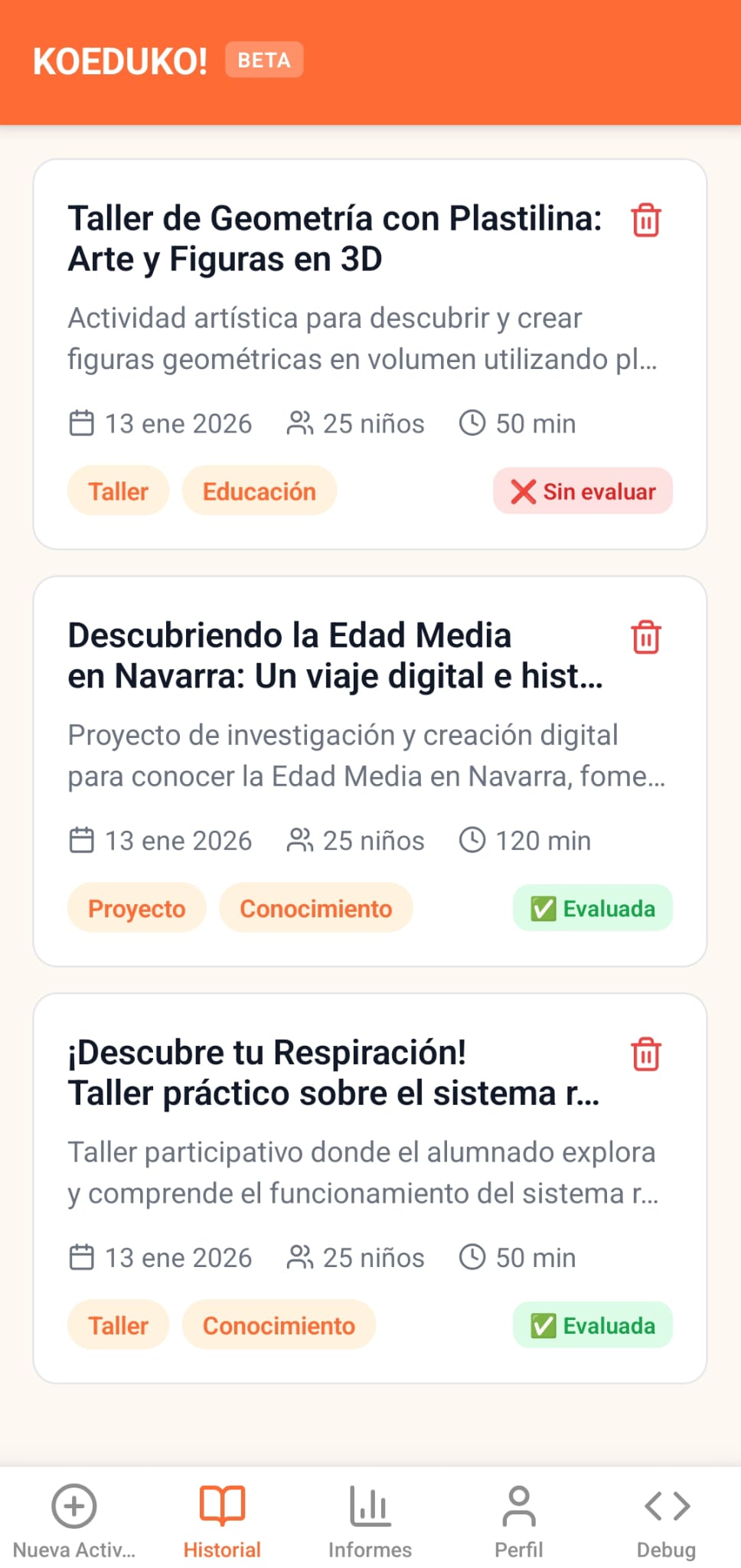The height and width of the screenshot is (1568, 741).
Task: Delete the Descubriendo la Edad Media activity
Action: pyautogui.click(x=645, y=638)
